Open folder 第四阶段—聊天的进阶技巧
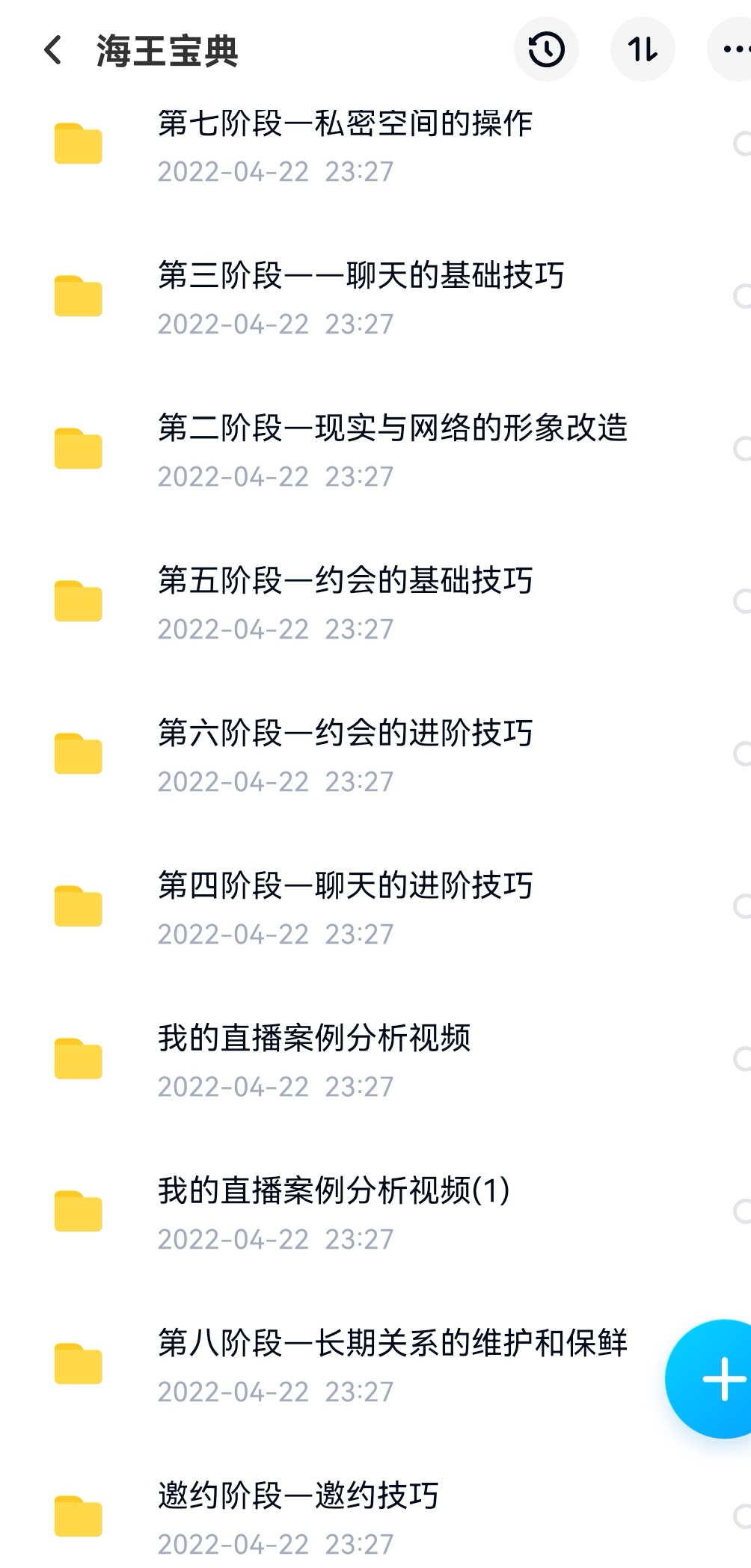Viewport: 751px width, 1568px height. pos(375,908)
